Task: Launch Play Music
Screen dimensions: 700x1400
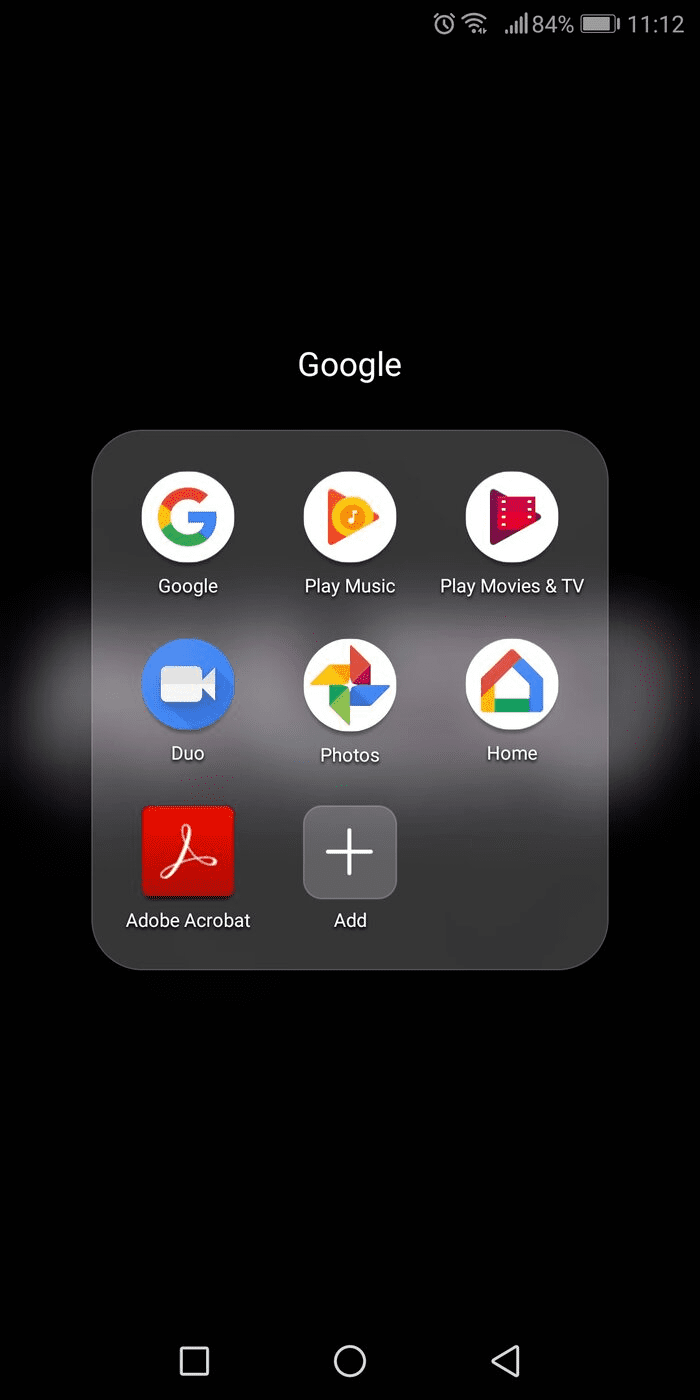Action: 350,518
